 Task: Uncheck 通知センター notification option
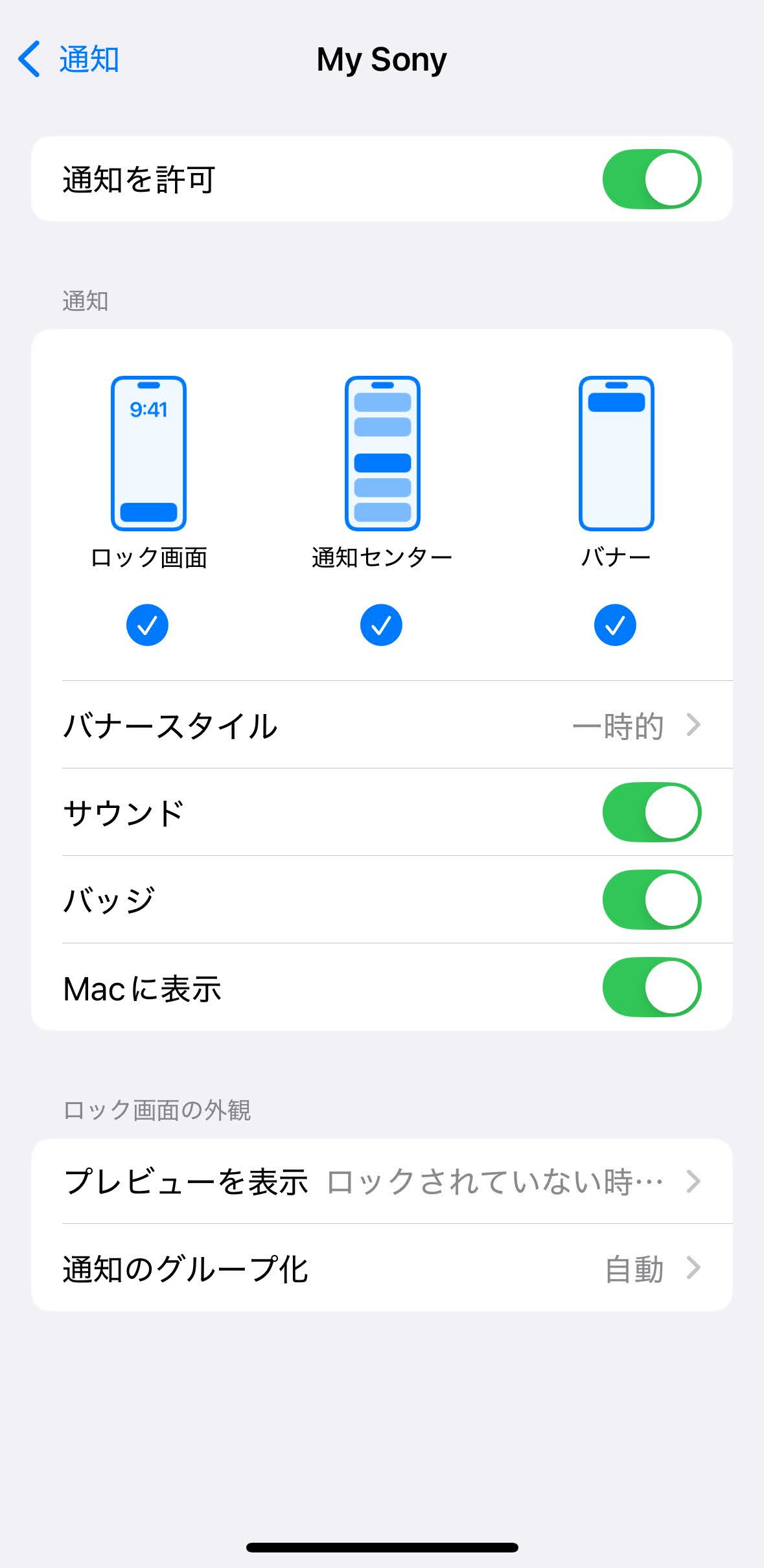(381, 625)
